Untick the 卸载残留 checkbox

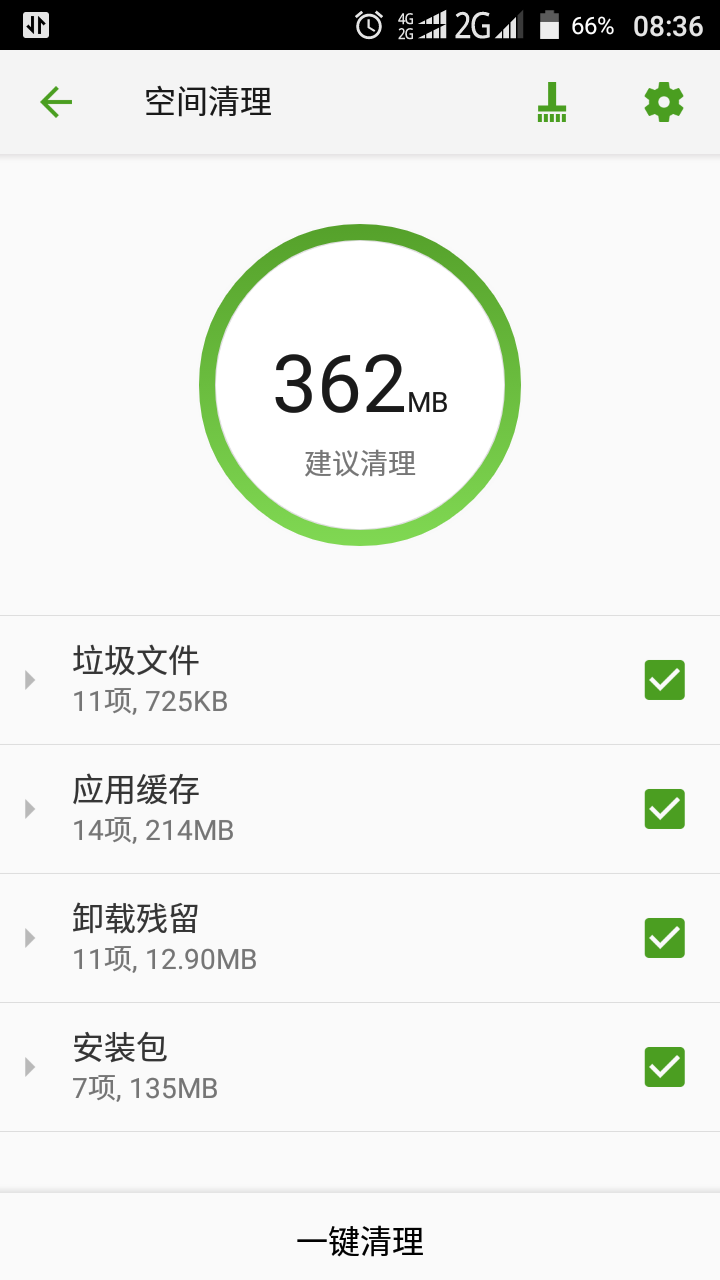pyautogui.click(x=664, y=938)
